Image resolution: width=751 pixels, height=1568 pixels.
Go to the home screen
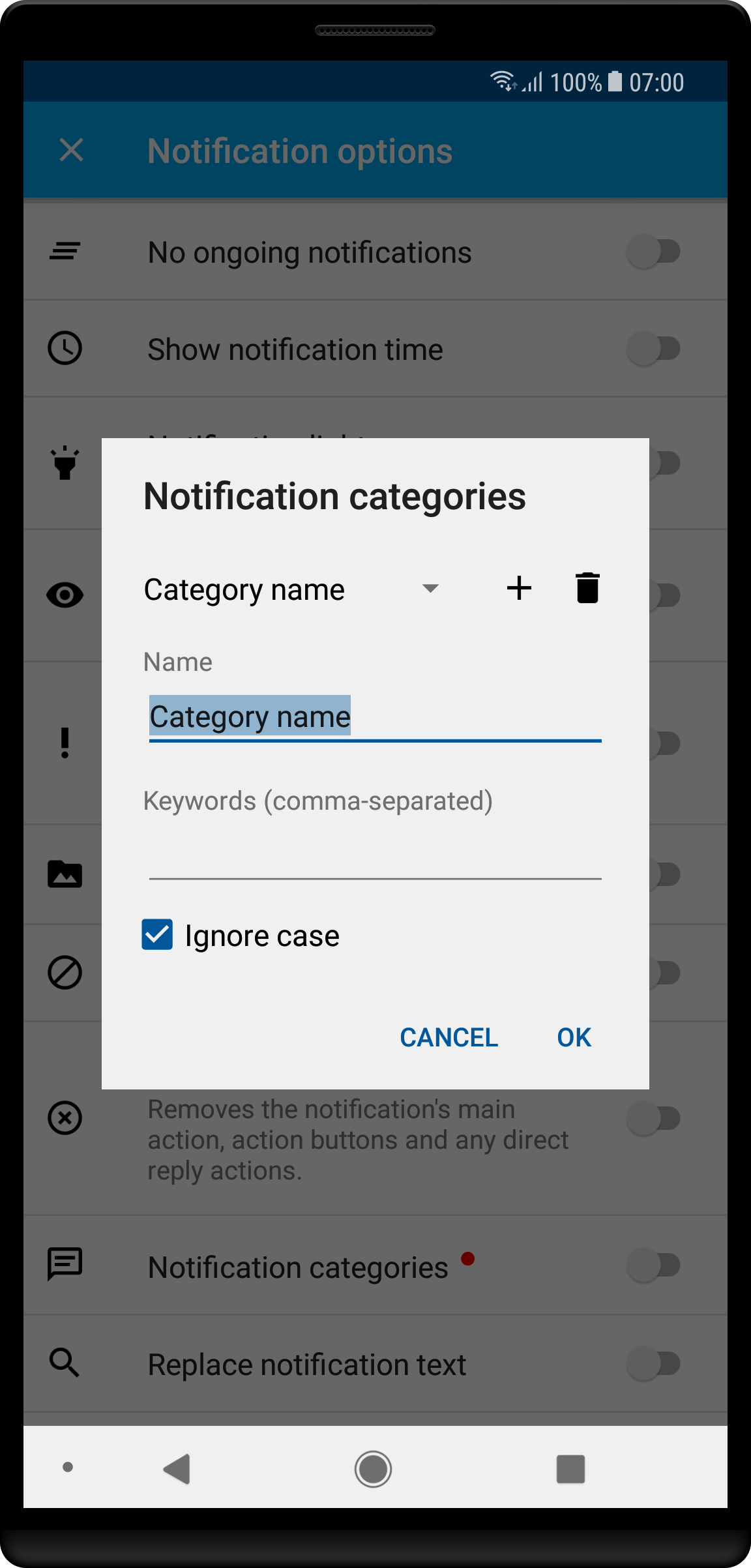tap(373, 1469)
